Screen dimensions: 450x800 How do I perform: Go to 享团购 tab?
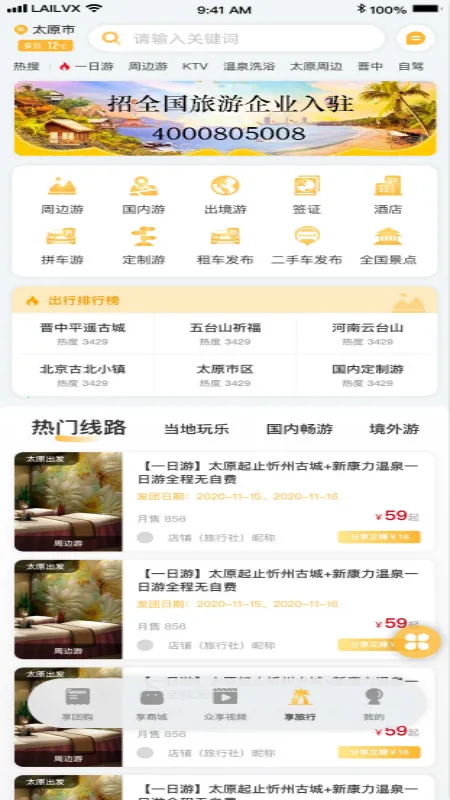[78, 704]
